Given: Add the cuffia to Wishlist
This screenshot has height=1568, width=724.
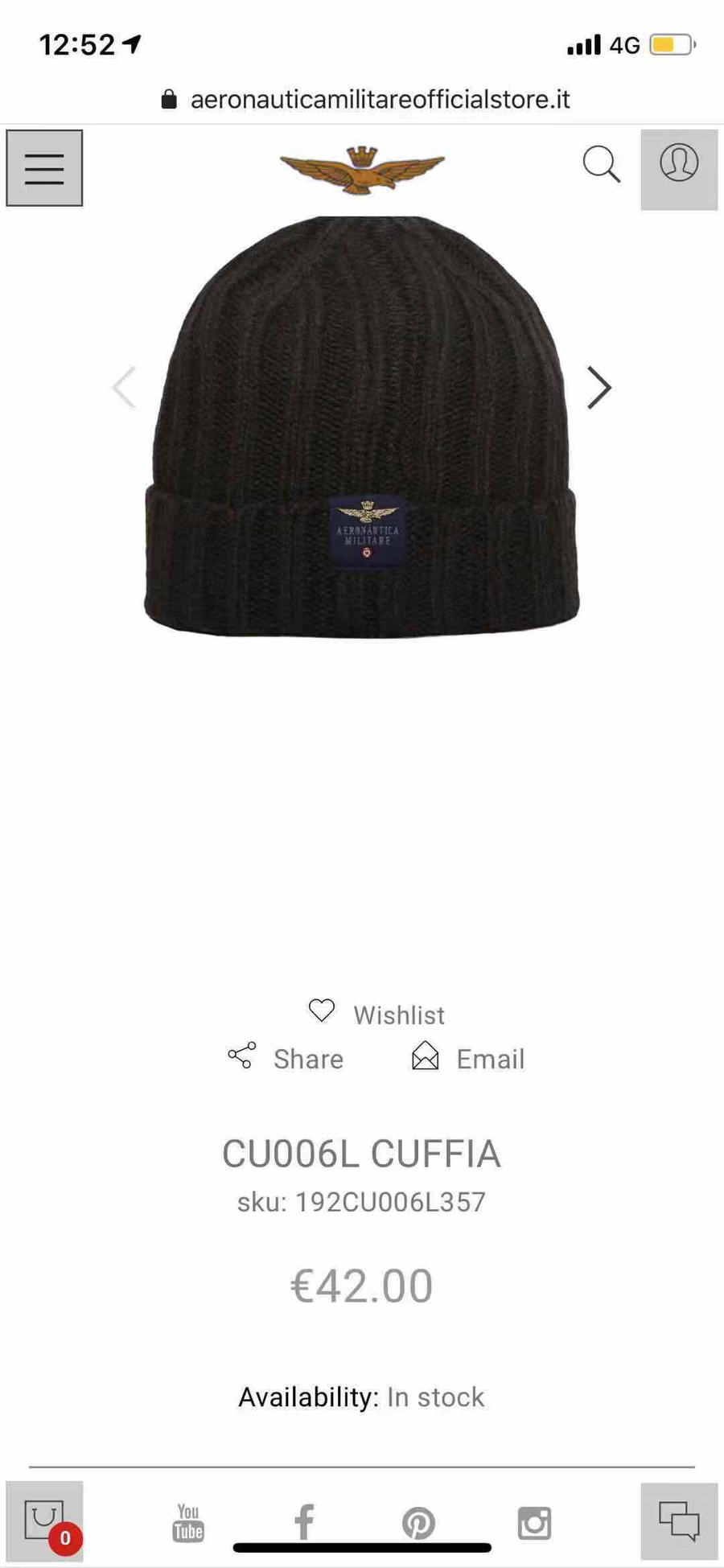Looking at the screenshot, I should click(x=376, y=1014).
